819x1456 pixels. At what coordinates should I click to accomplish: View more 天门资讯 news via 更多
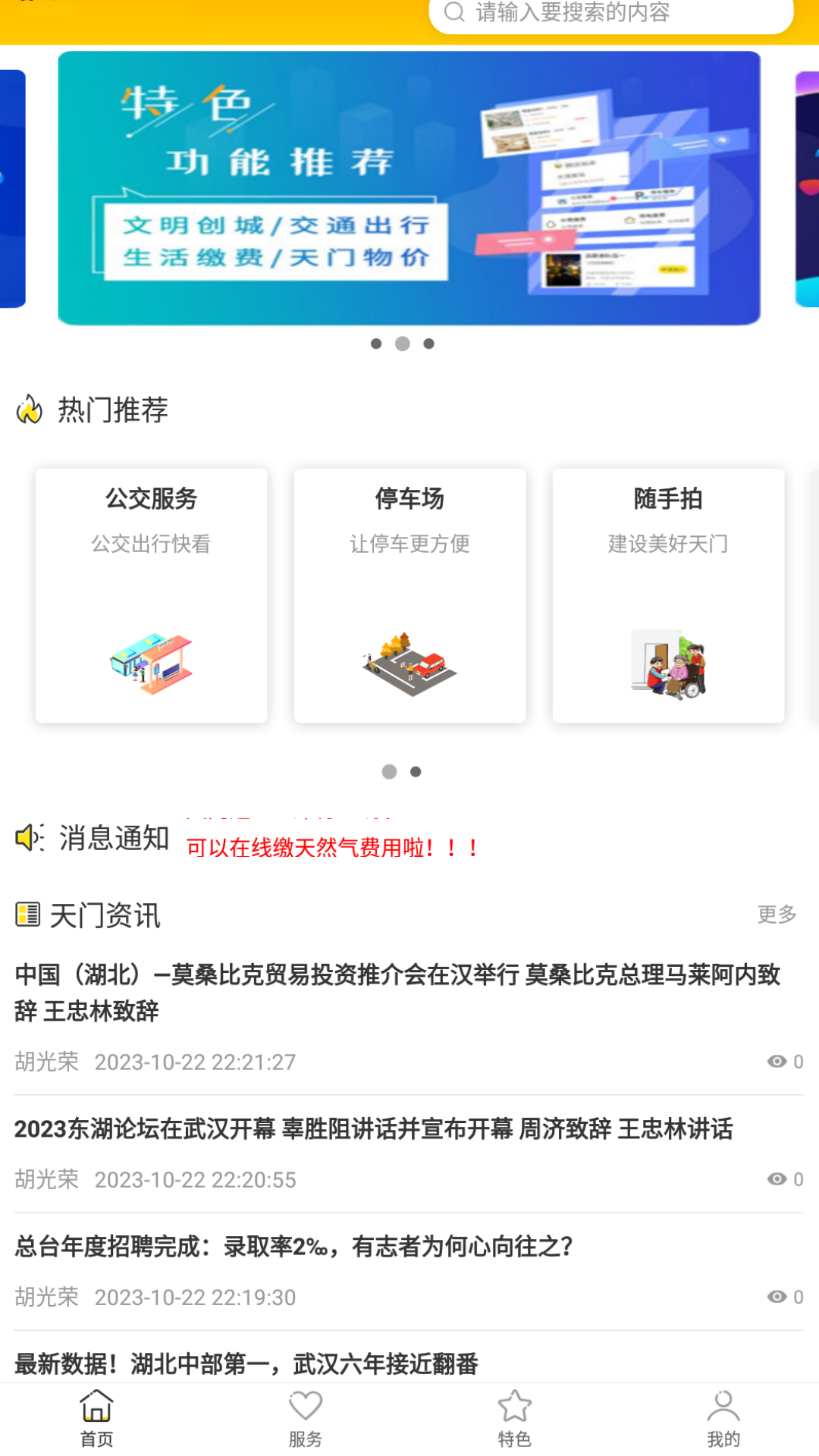pyautogui.click(x=777, y=915)
